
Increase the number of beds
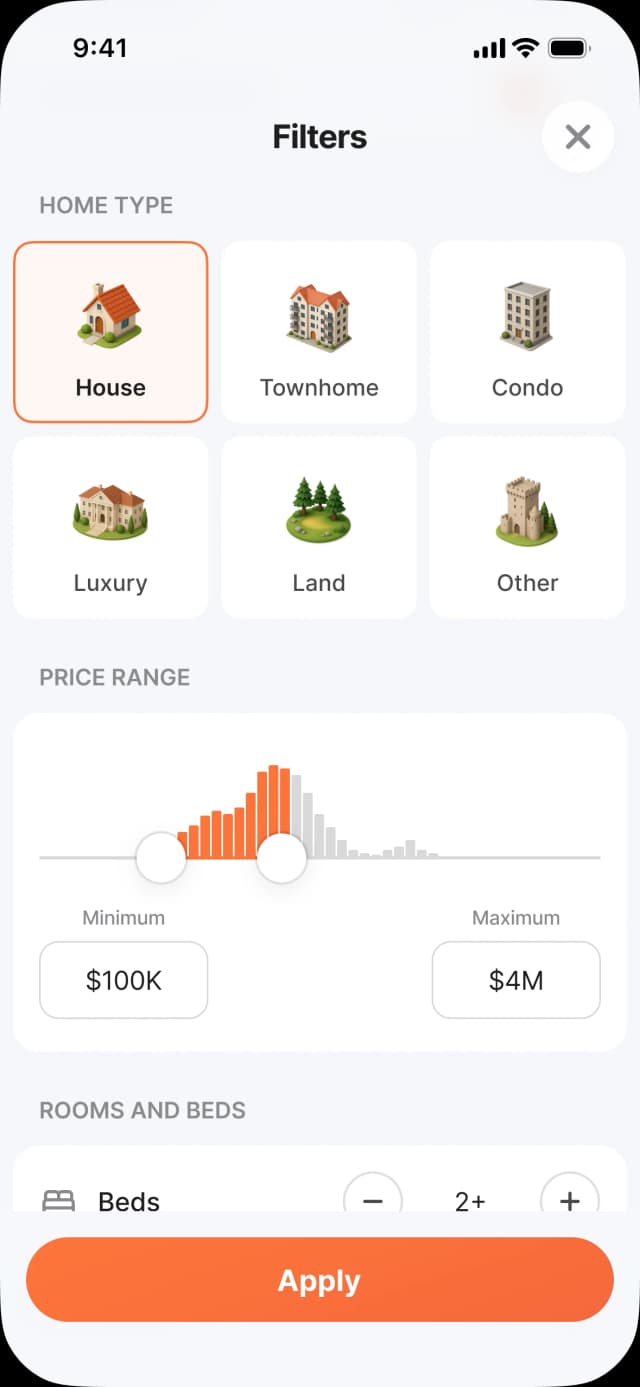(569, 1198)
